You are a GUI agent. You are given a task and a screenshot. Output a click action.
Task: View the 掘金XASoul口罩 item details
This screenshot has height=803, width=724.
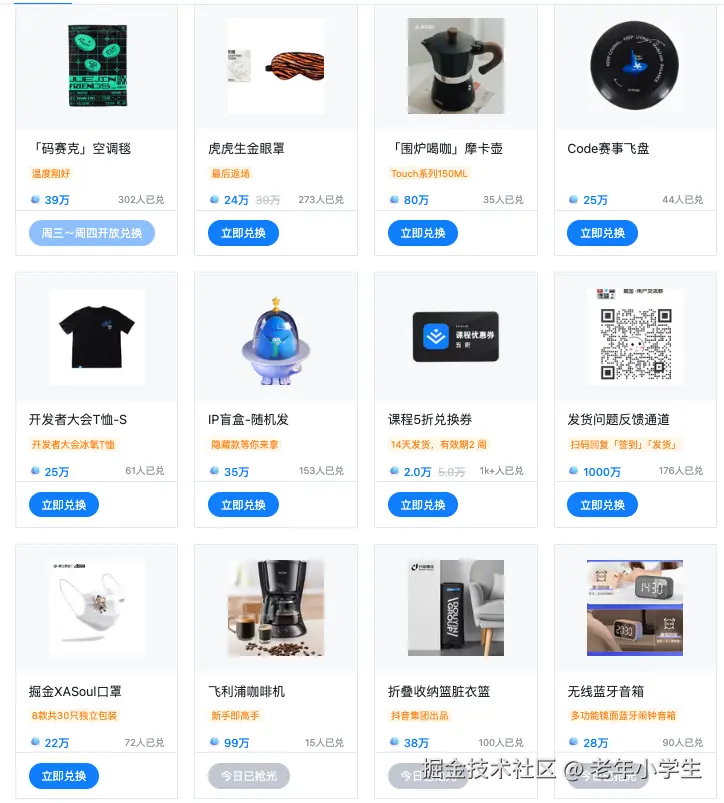point(96,608)
